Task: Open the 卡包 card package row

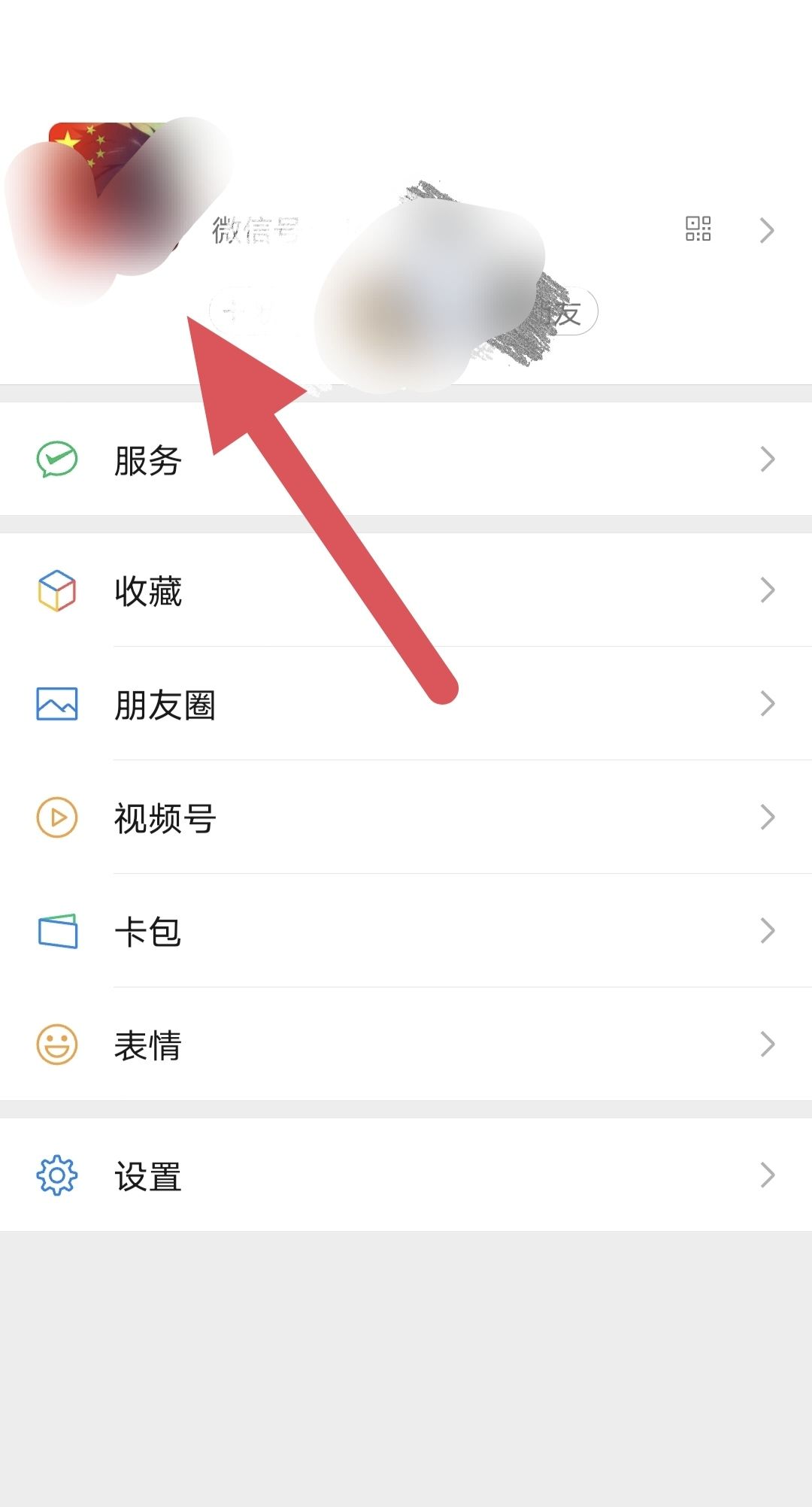Action: [x=147, y=931]
